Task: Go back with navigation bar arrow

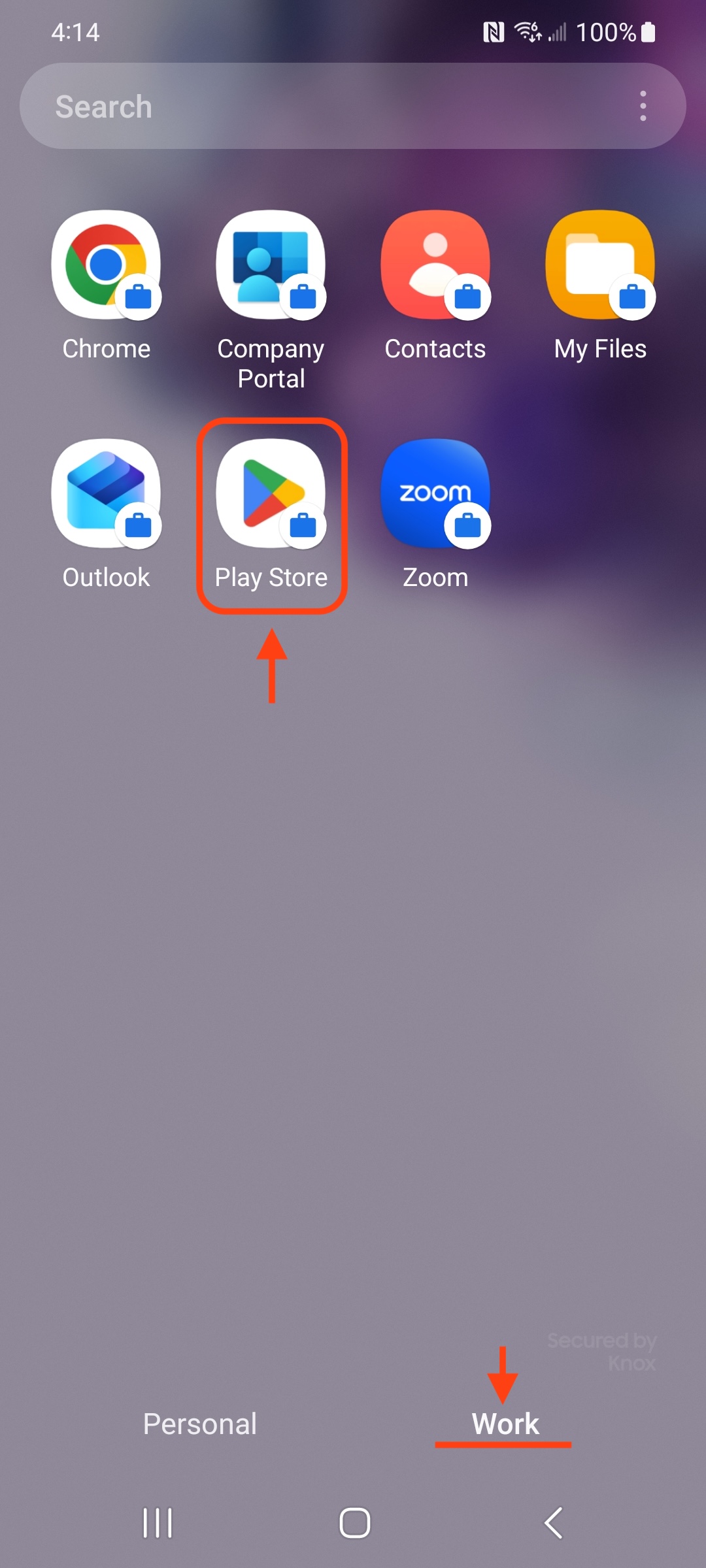Action: click(553, 1523)
